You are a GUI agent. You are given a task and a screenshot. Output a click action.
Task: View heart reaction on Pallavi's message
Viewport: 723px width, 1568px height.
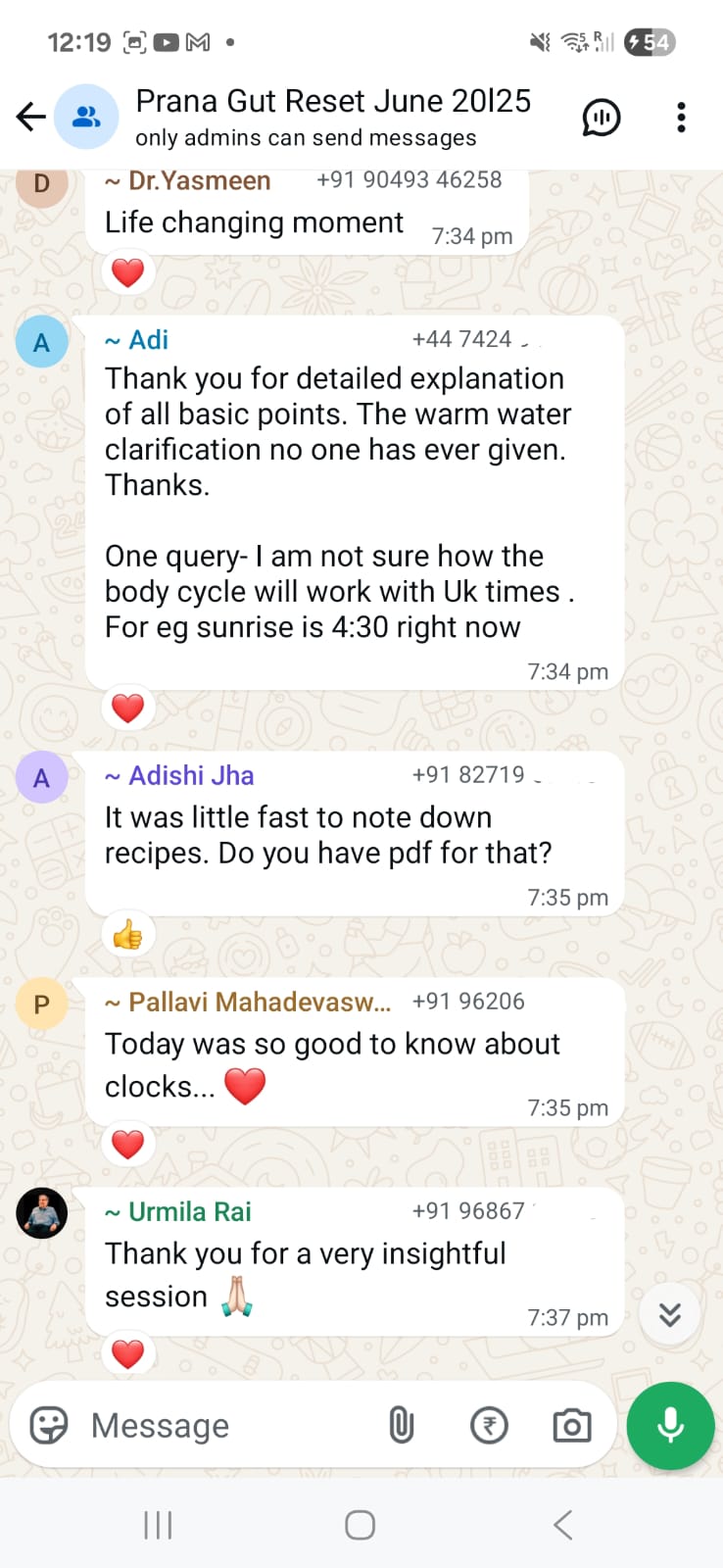point(128,1144)
